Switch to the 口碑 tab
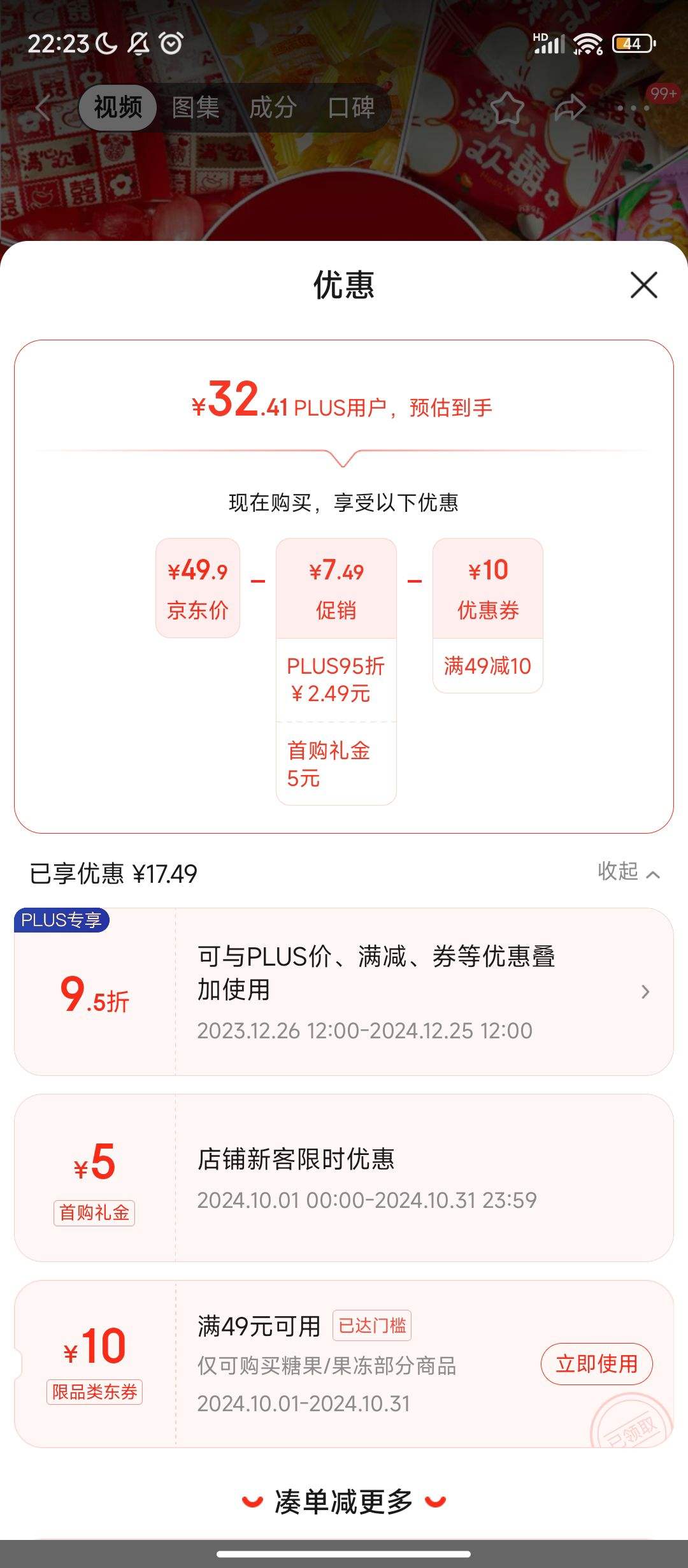This screenshot has height=1568, width=688. click(352, 107)
